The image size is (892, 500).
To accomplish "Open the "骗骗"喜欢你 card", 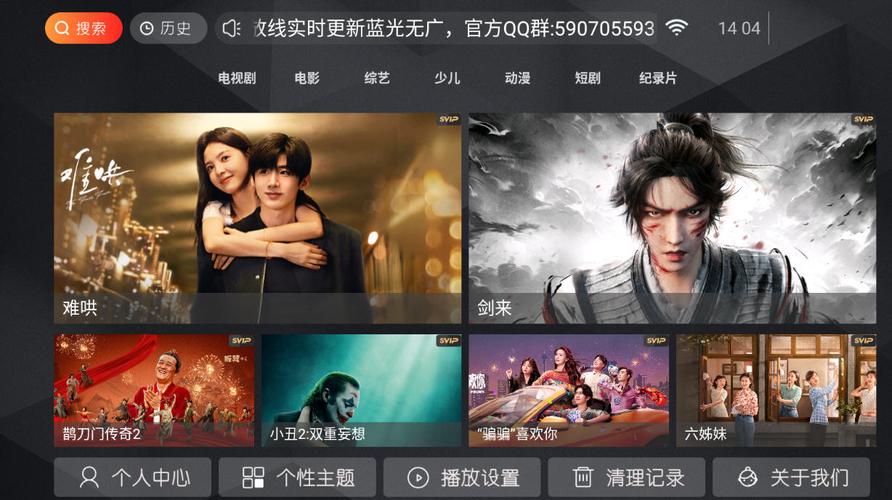I will [568, 390].
